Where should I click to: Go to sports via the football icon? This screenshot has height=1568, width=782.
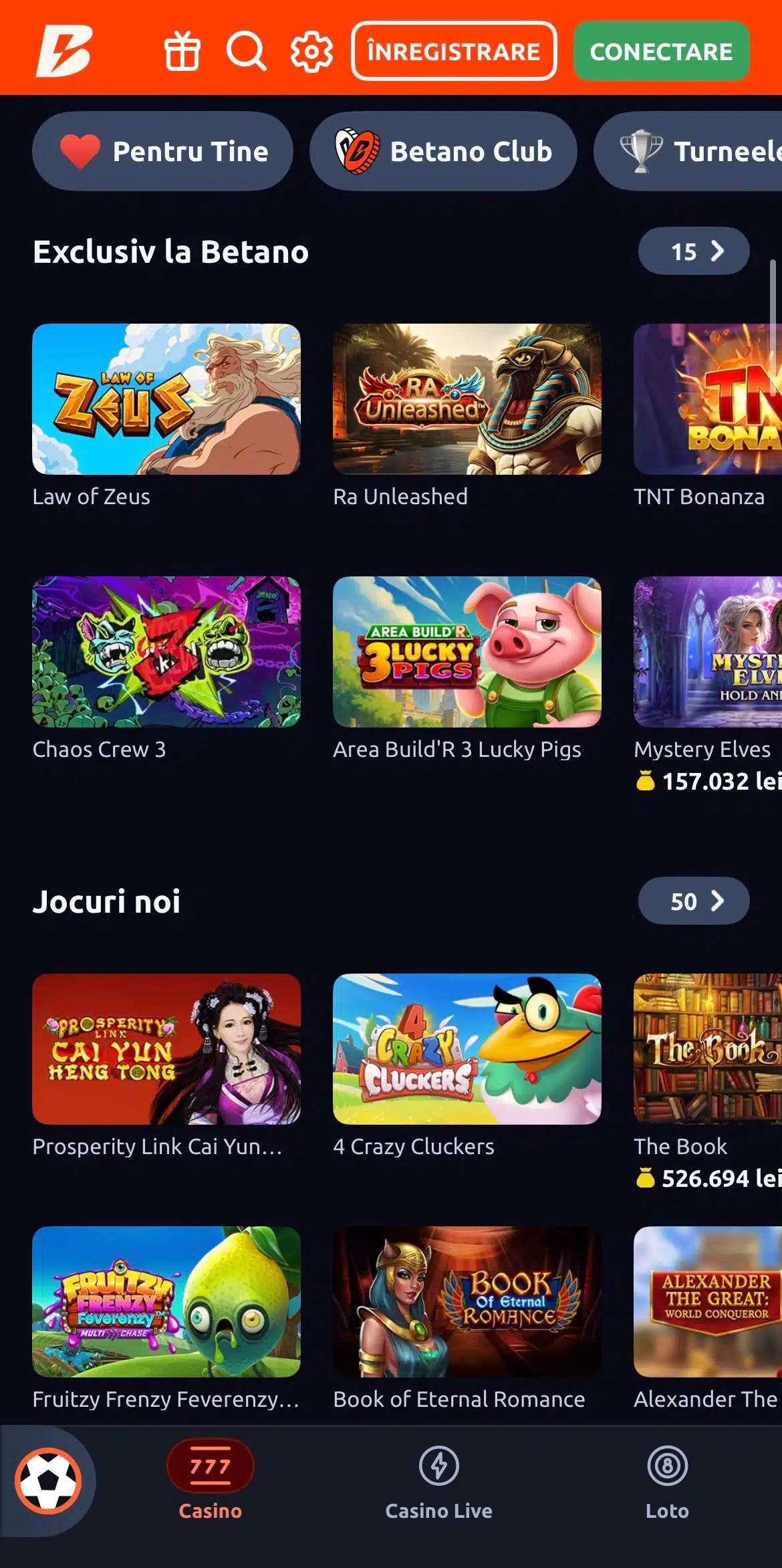point(48,1481)
